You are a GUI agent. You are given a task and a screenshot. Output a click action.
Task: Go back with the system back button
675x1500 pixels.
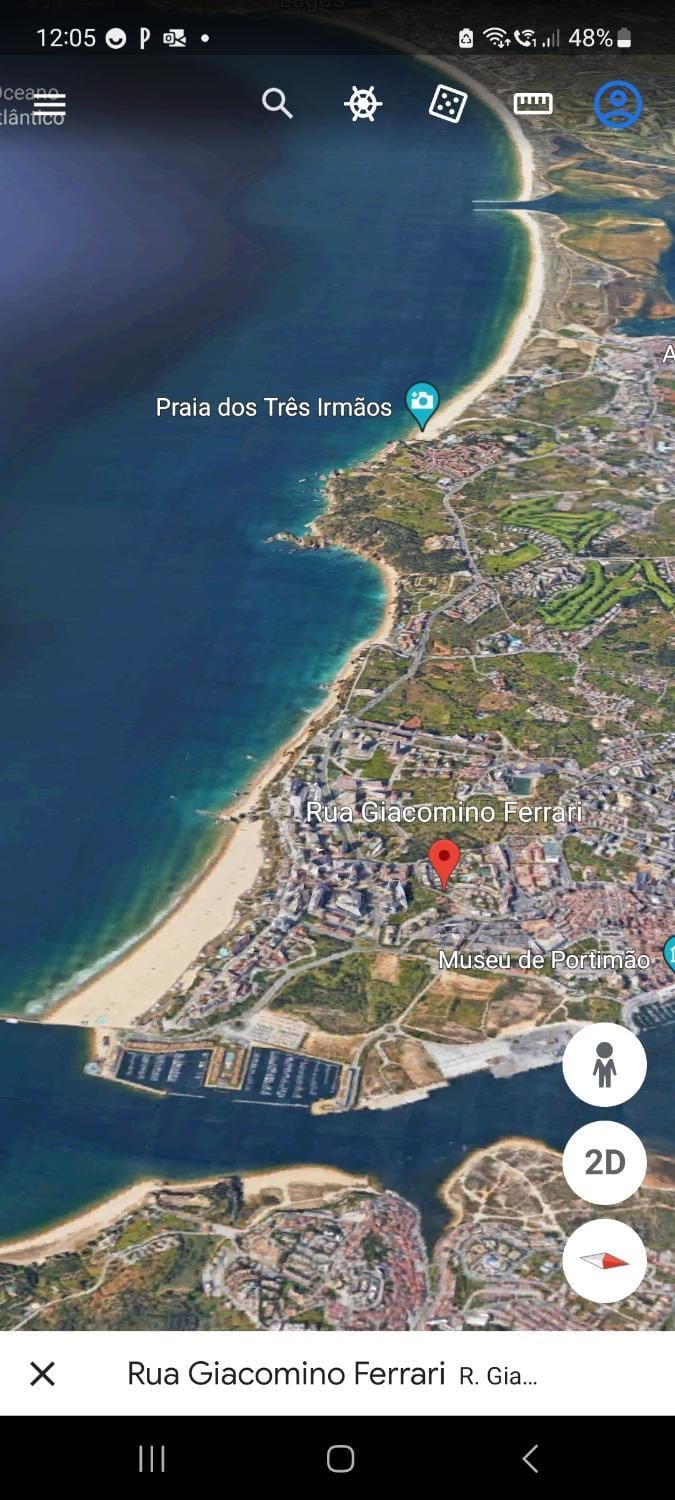(530, 1459)
